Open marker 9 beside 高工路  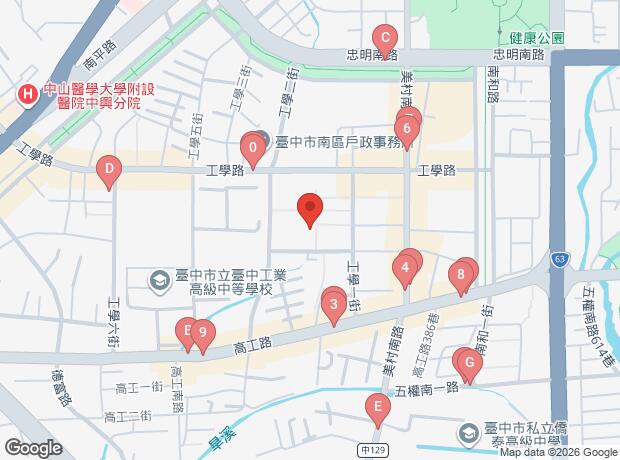click(x=202, y=333)
